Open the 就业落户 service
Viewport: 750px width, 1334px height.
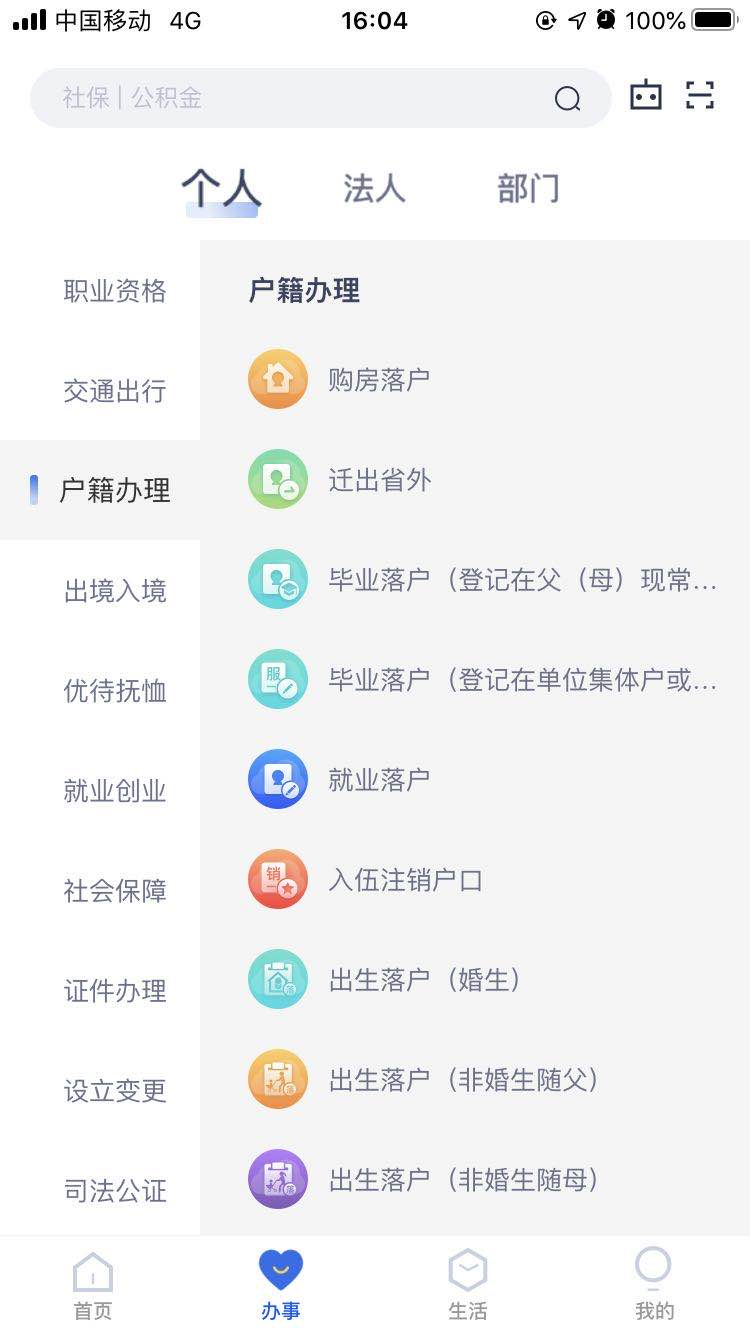(475, 779)
